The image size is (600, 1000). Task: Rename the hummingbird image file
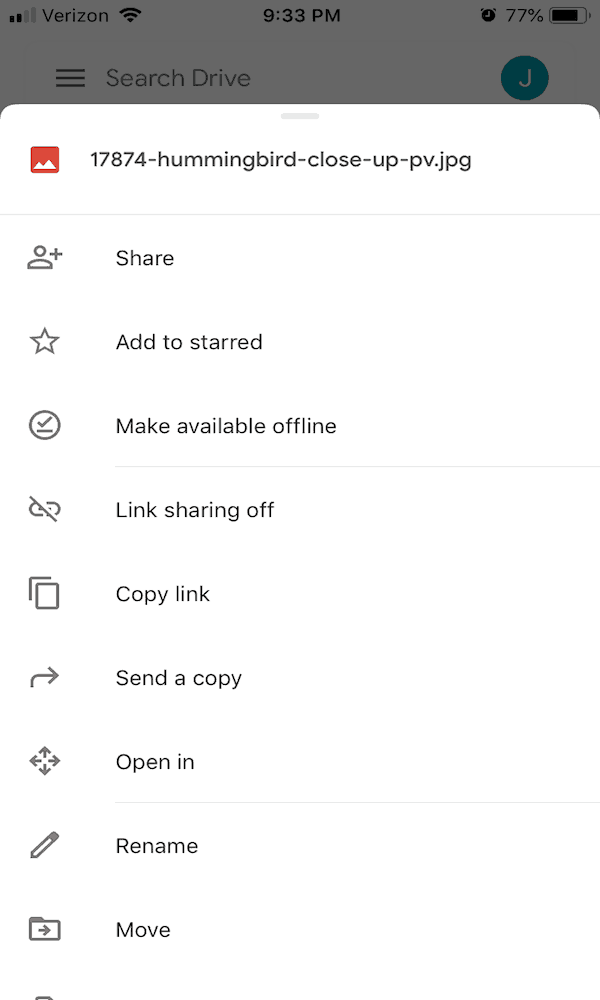[300, 846]
